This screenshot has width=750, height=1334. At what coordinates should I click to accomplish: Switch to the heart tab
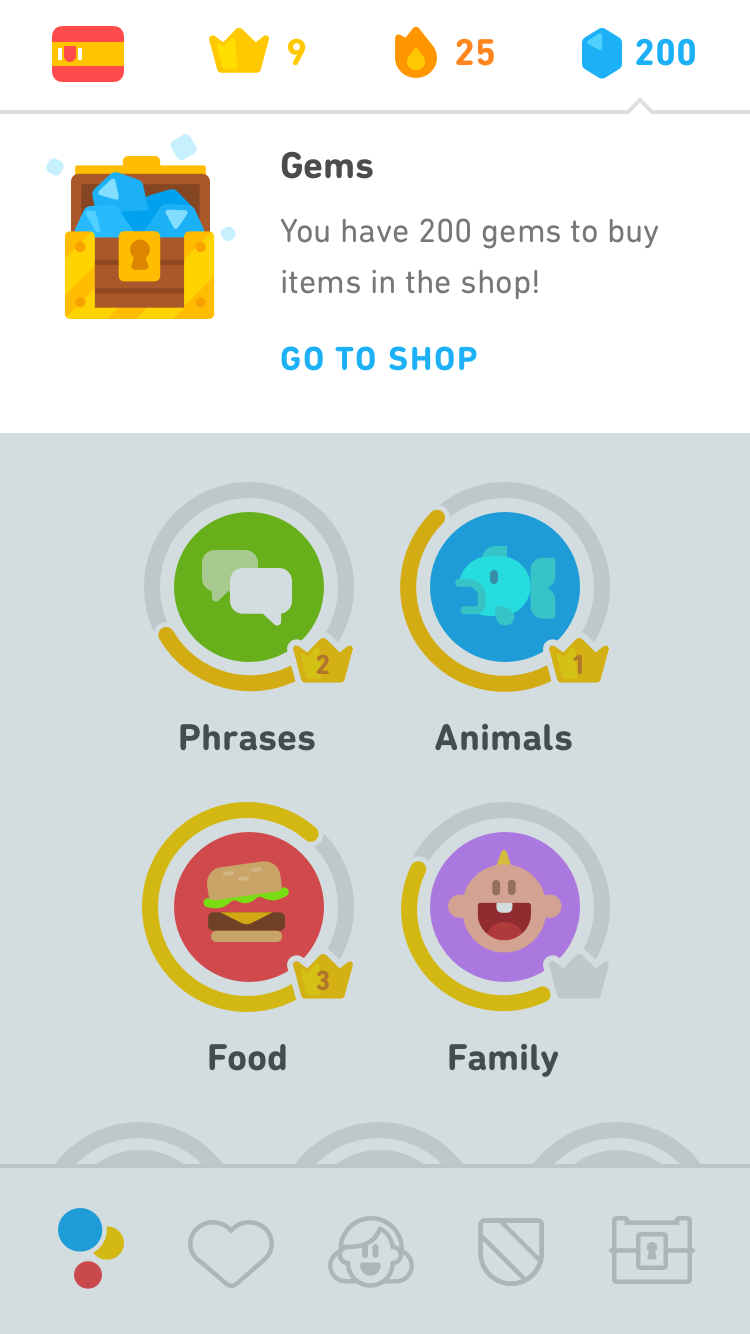coord(230,1251)
